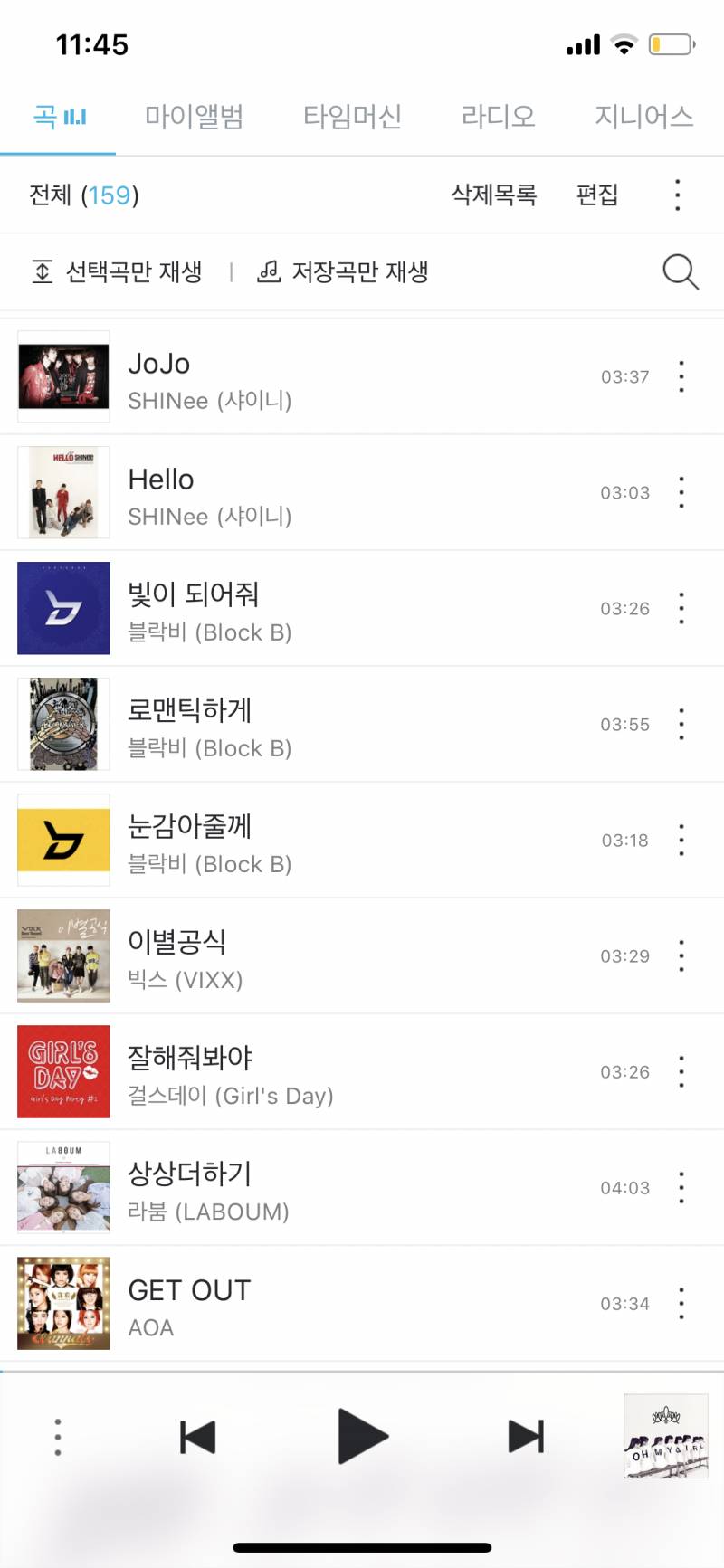Open the playlist search icon
Viewport: 724px width, 1568px height.
(681, 271)
